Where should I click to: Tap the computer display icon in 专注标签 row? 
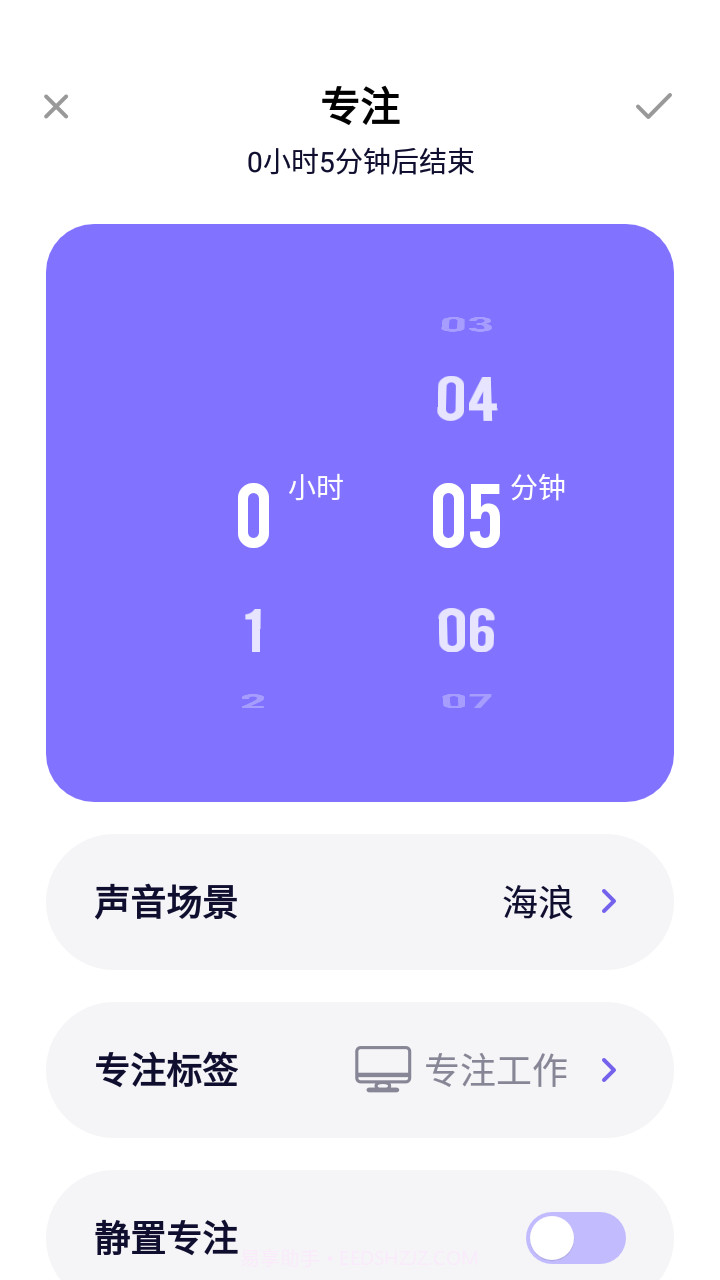pyautogui.click(x=383, y=1069)
